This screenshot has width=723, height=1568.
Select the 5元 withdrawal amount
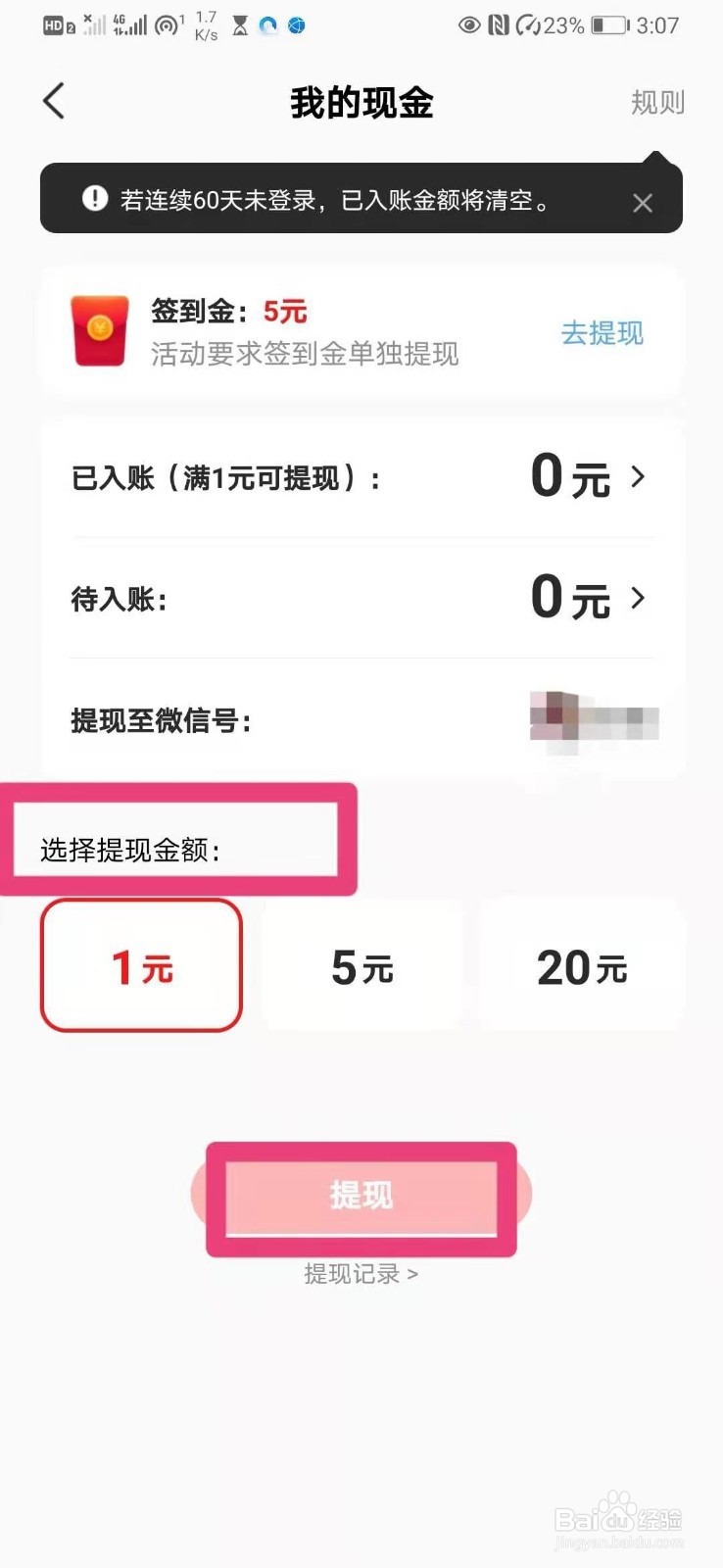coord(361,966)
